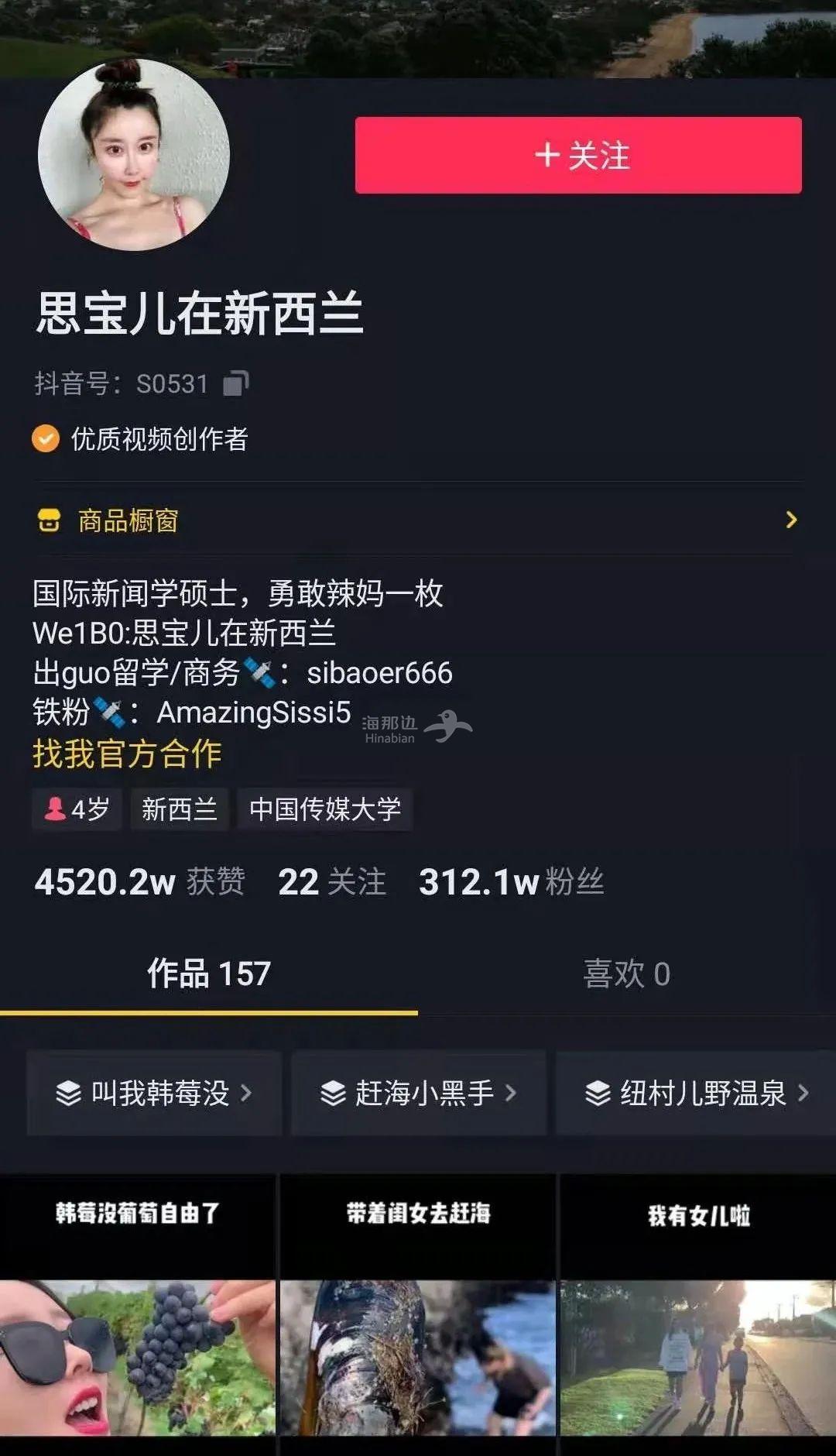Switch to the 喜欢 tab
836x1456 pixels.
point(626,974)
